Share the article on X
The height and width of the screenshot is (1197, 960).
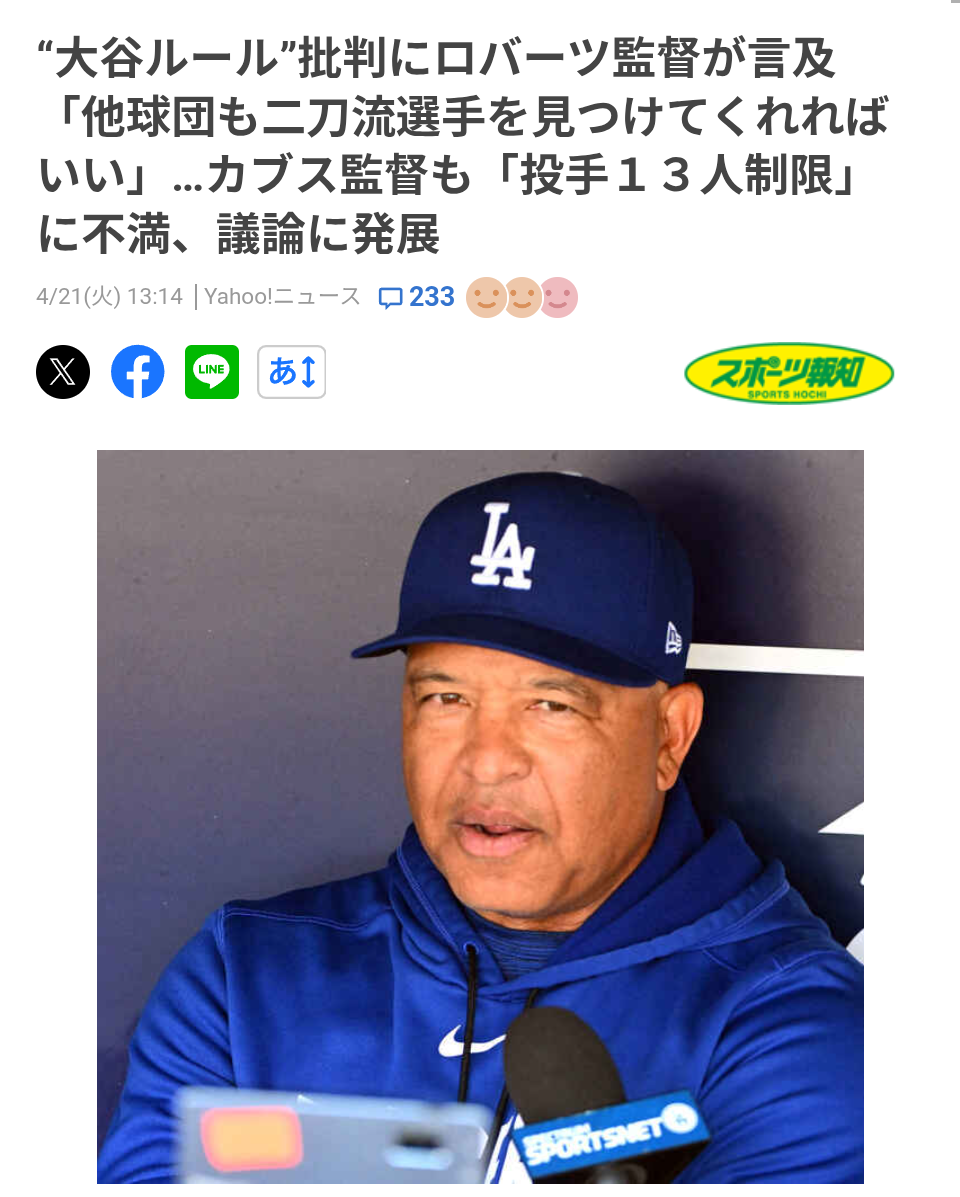pos(63,372)
